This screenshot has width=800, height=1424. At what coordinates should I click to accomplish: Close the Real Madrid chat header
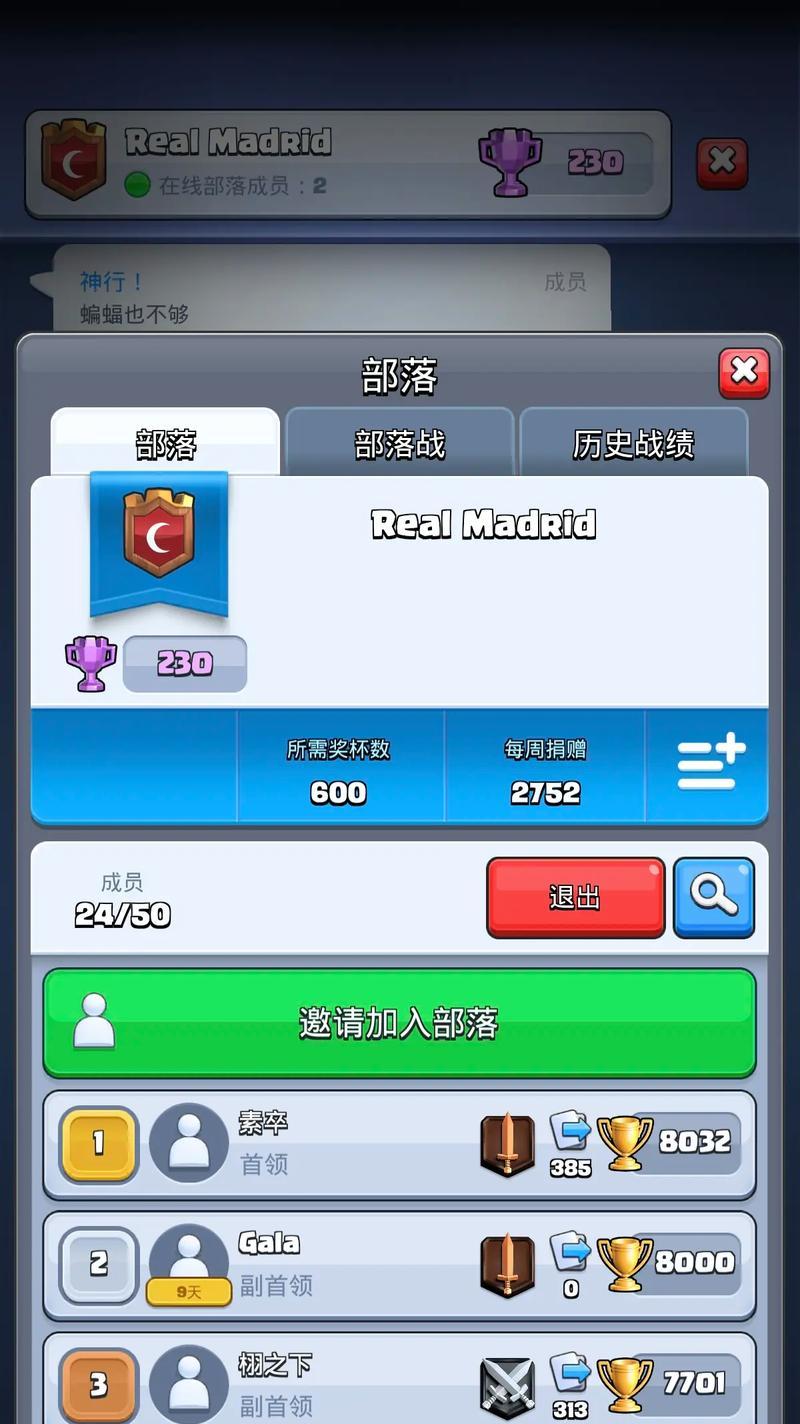click(722, 163)
